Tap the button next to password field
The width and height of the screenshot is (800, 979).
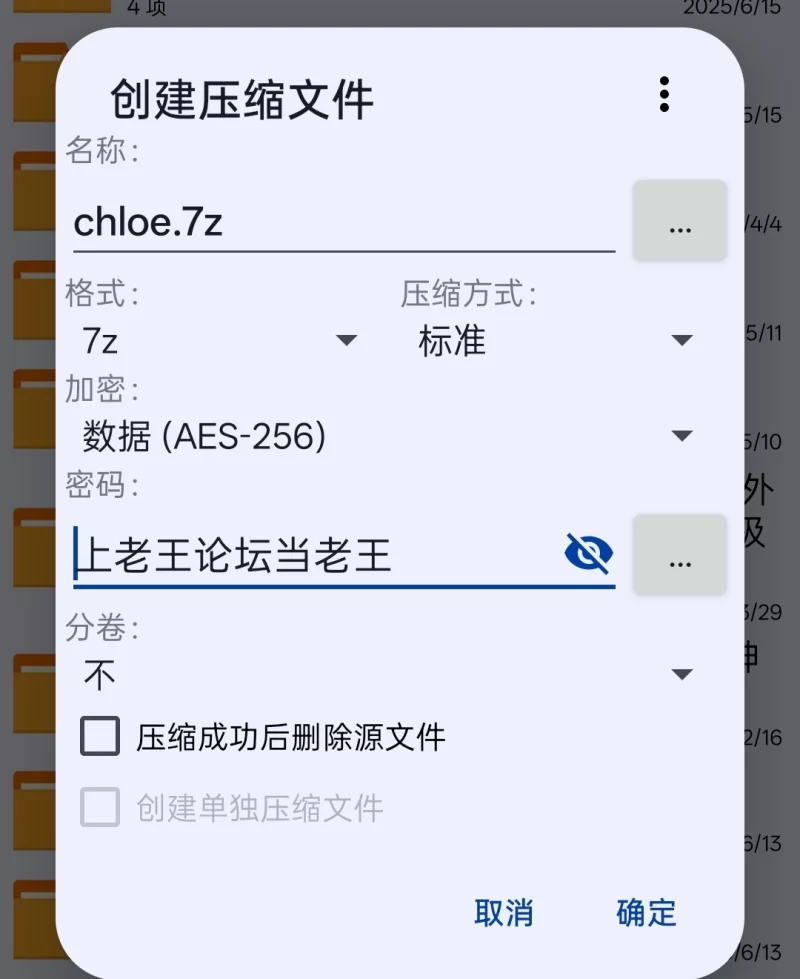[x=680, y=556]
